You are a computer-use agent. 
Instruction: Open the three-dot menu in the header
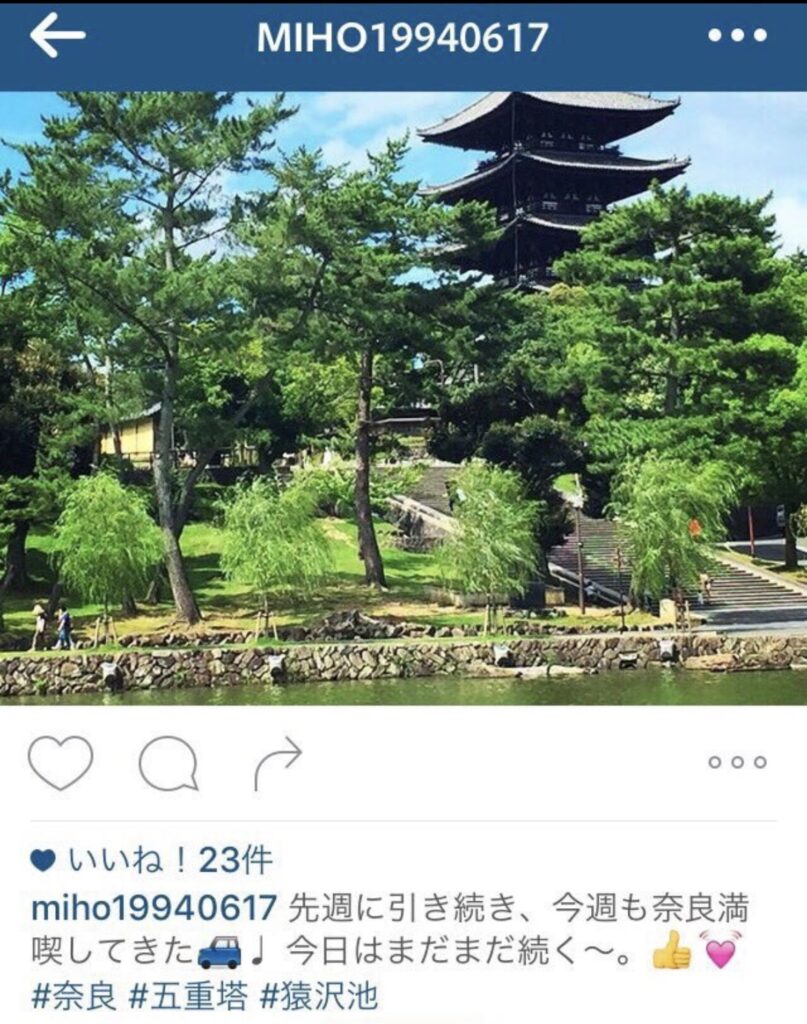pyautogui.click(x=737, y=36)
